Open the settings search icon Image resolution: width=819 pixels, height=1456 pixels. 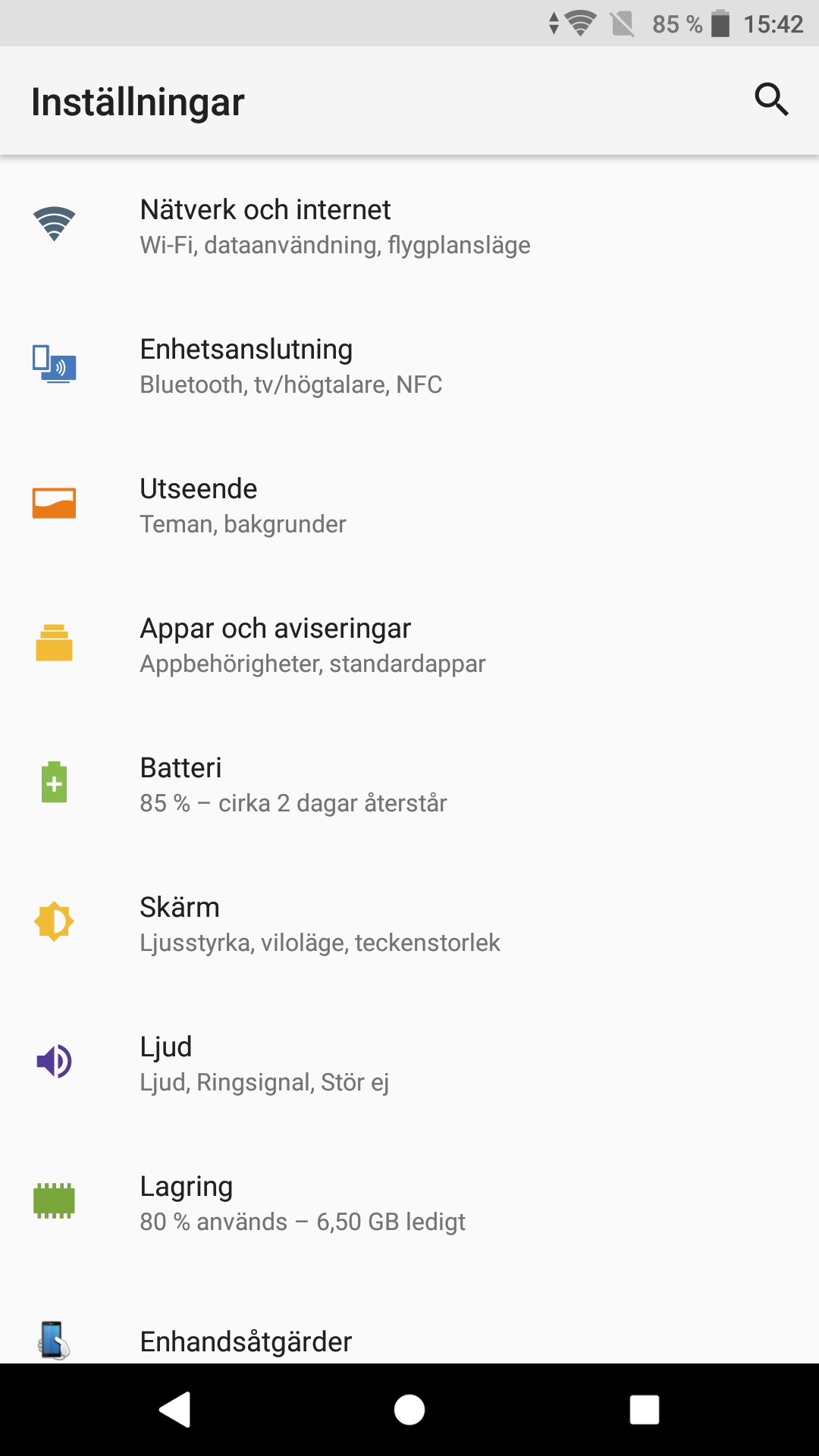(771, 99)
